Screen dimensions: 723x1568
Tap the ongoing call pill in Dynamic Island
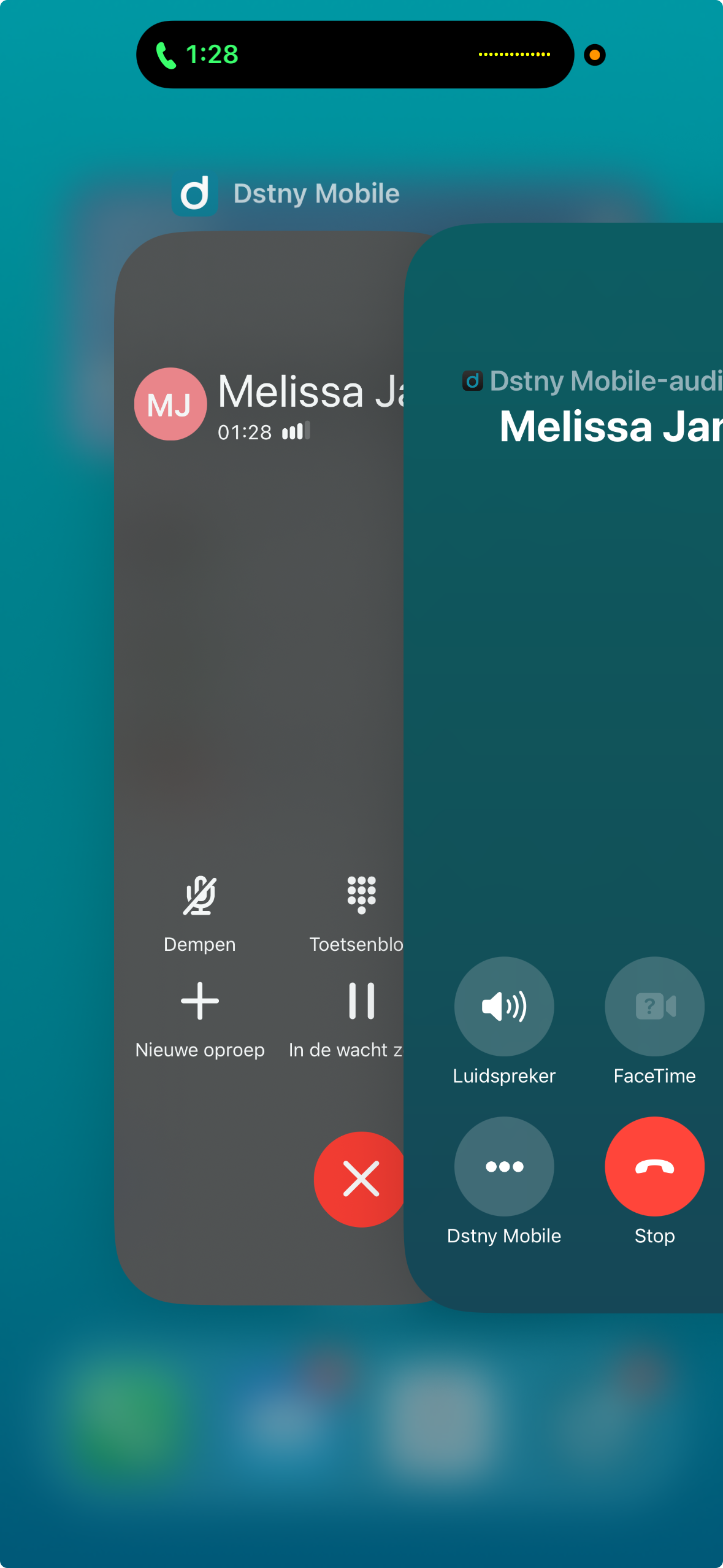354,55
